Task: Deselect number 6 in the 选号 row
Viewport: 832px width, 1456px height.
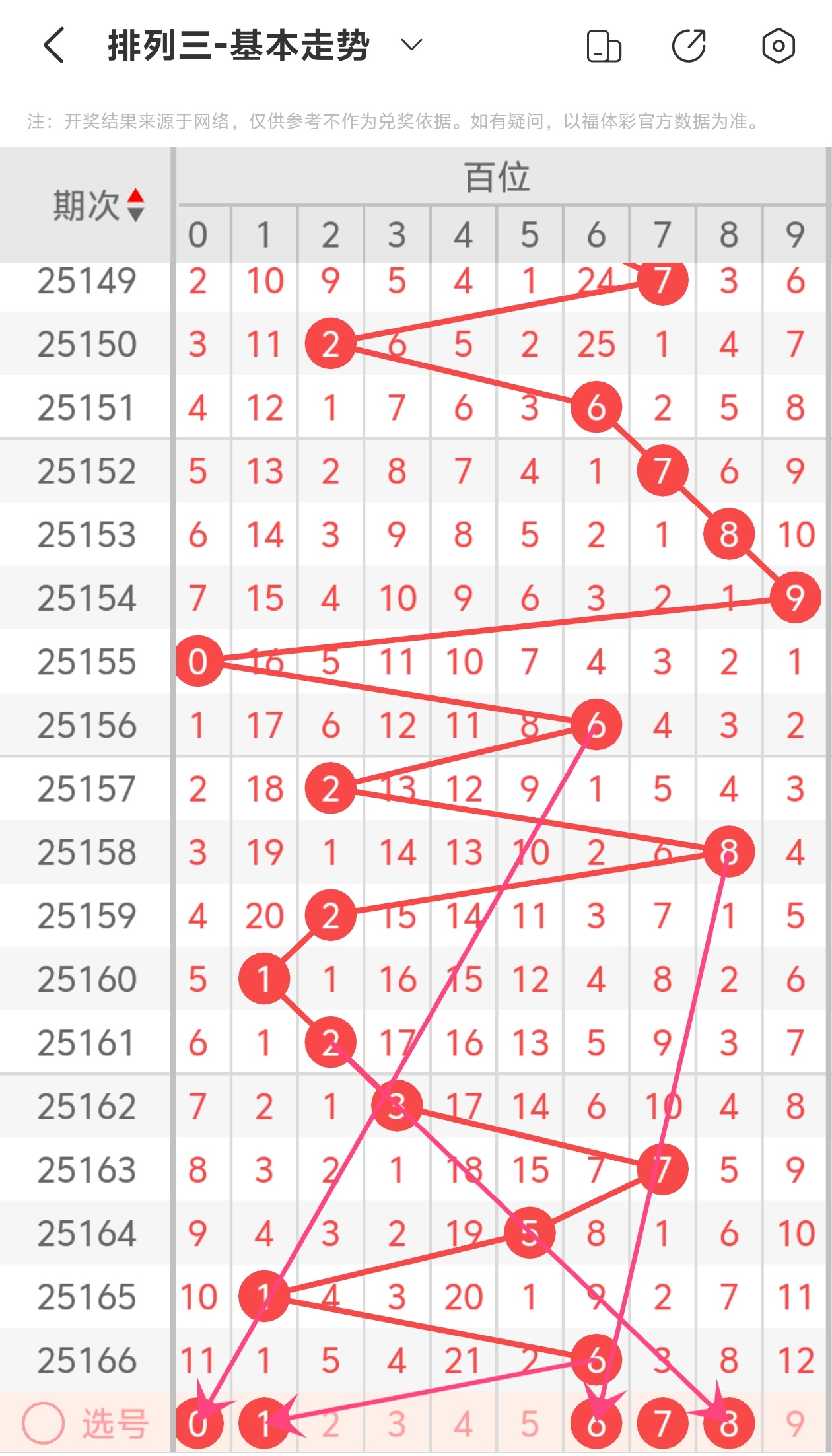Action: pyautogui.click(x=596, y=1423)
